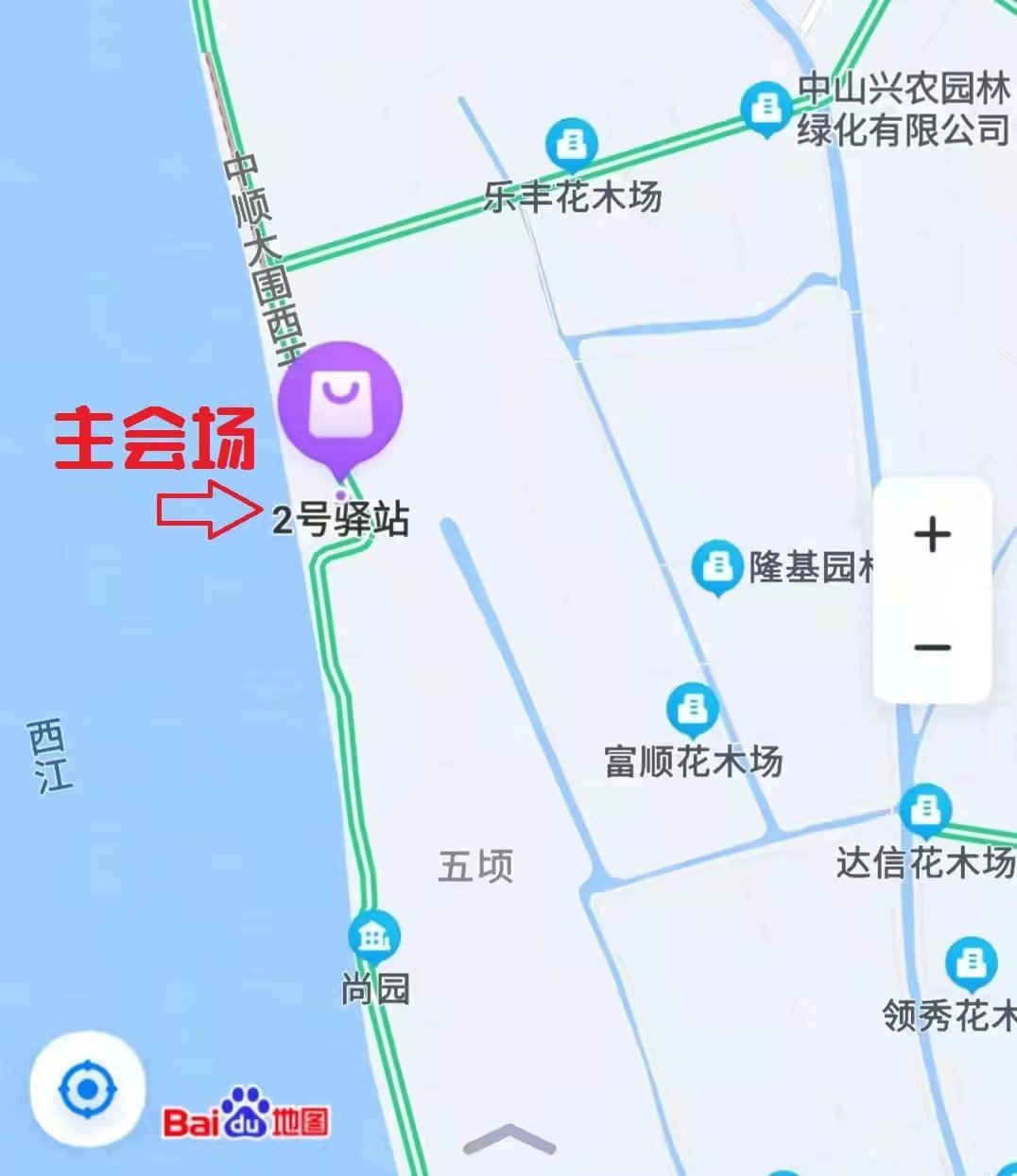Image resolution: width=1017 pixels, height=1176 pixels.
Task: Open the 乐丰花木场 map marker
Action: [571, 145]
